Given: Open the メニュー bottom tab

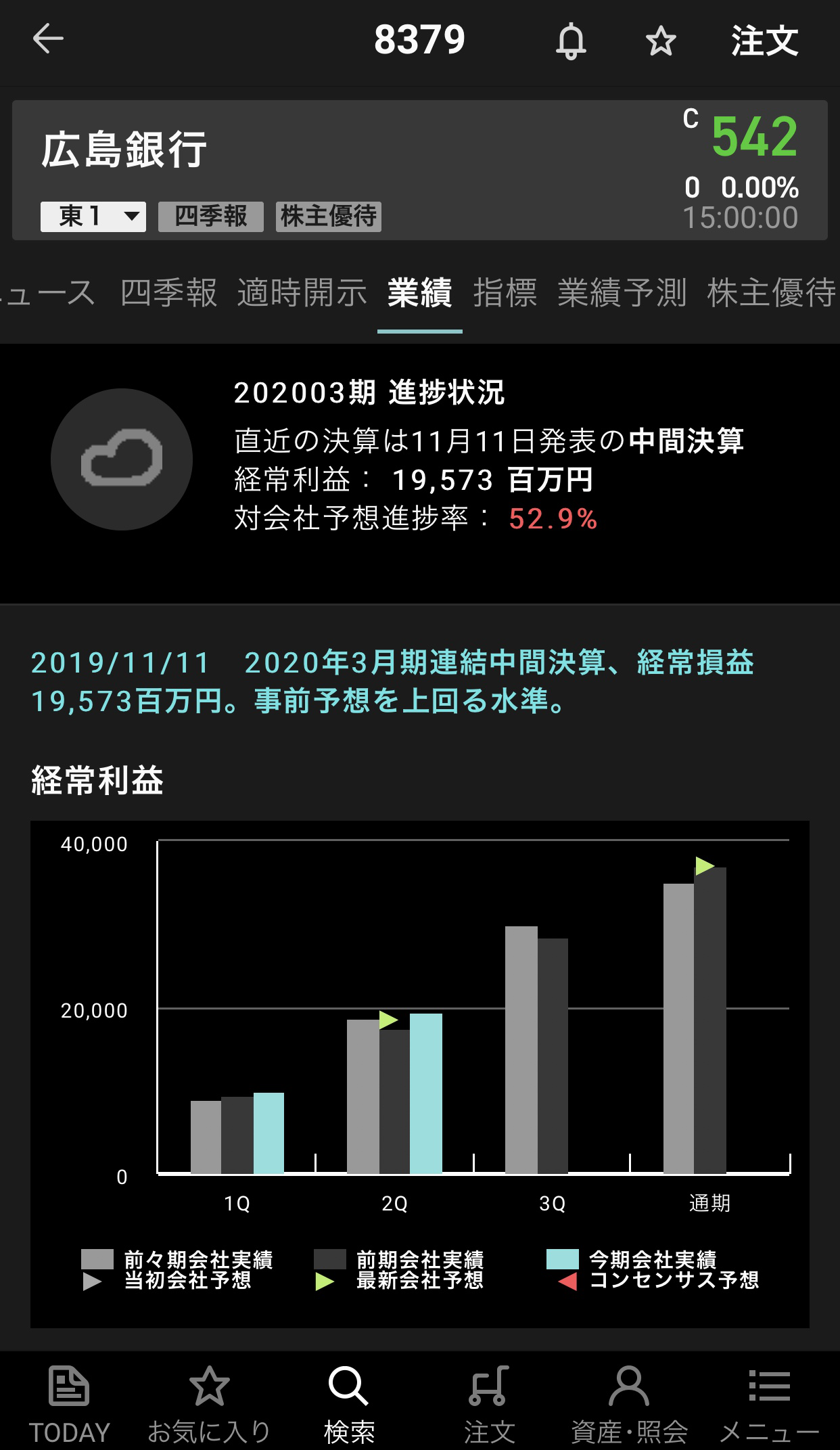Looking at the screenshot, I should 769,1404.
